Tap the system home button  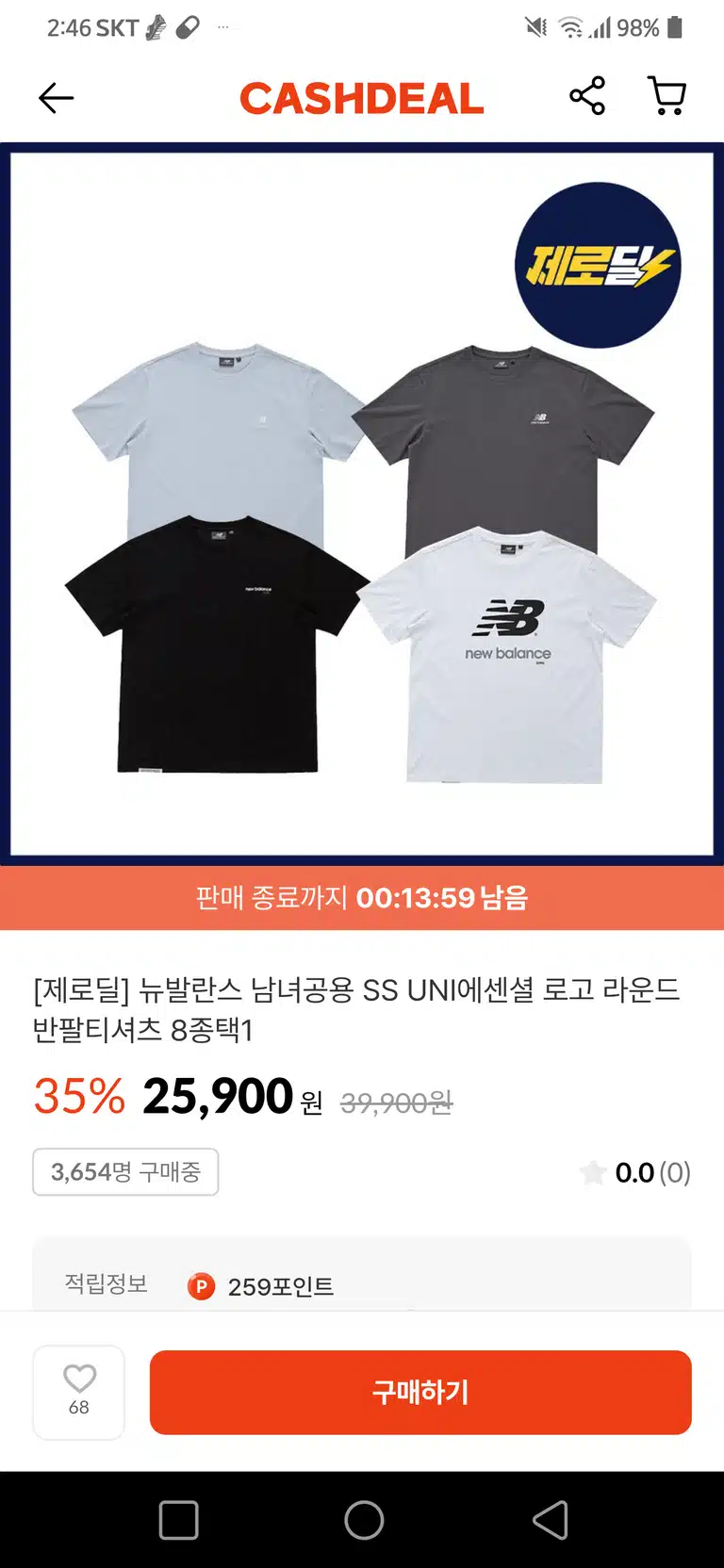[364, 1519]
